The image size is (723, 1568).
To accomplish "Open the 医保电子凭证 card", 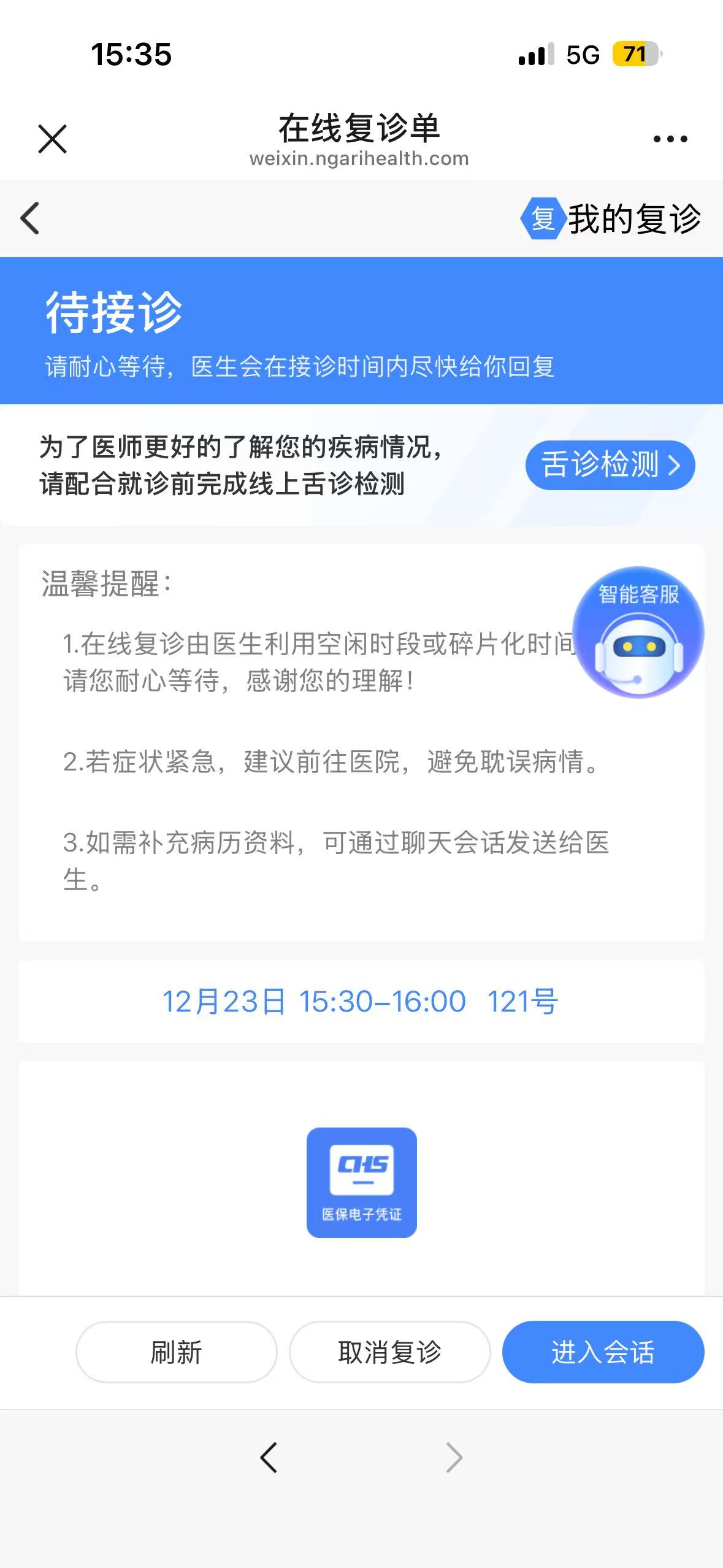I will [x=361, y=1182].
